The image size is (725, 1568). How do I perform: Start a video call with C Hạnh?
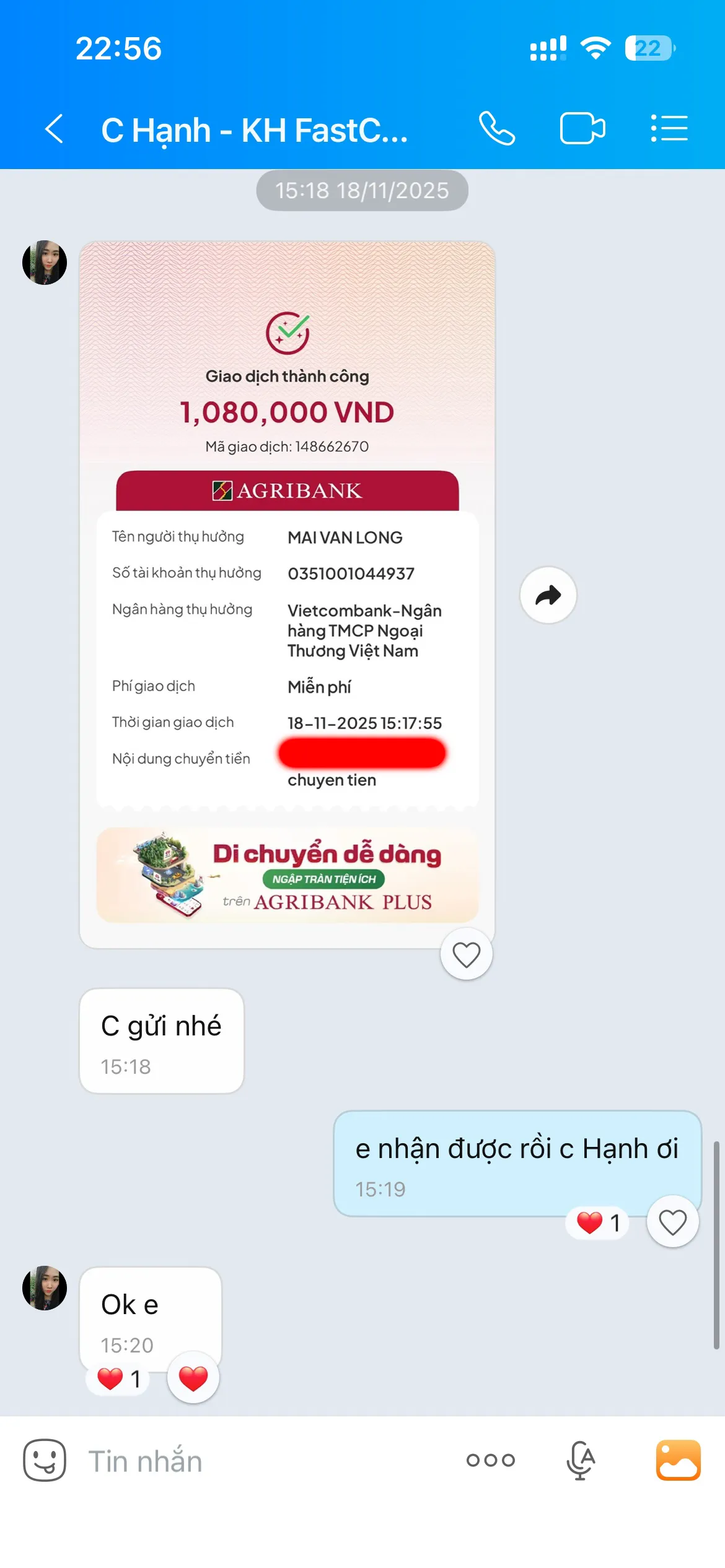pos(582,129)
